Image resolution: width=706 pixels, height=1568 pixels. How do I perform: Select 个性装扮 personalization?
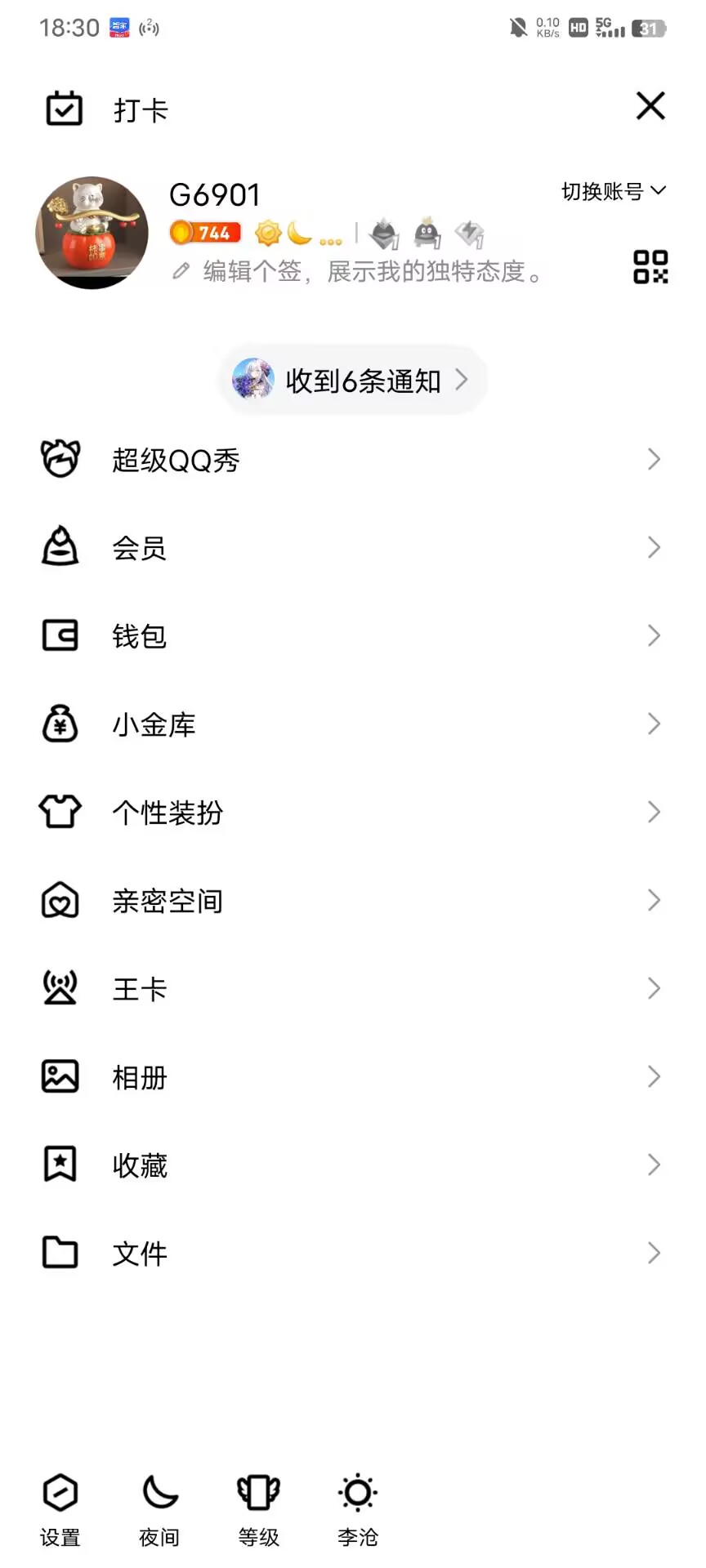coord(353,813)
